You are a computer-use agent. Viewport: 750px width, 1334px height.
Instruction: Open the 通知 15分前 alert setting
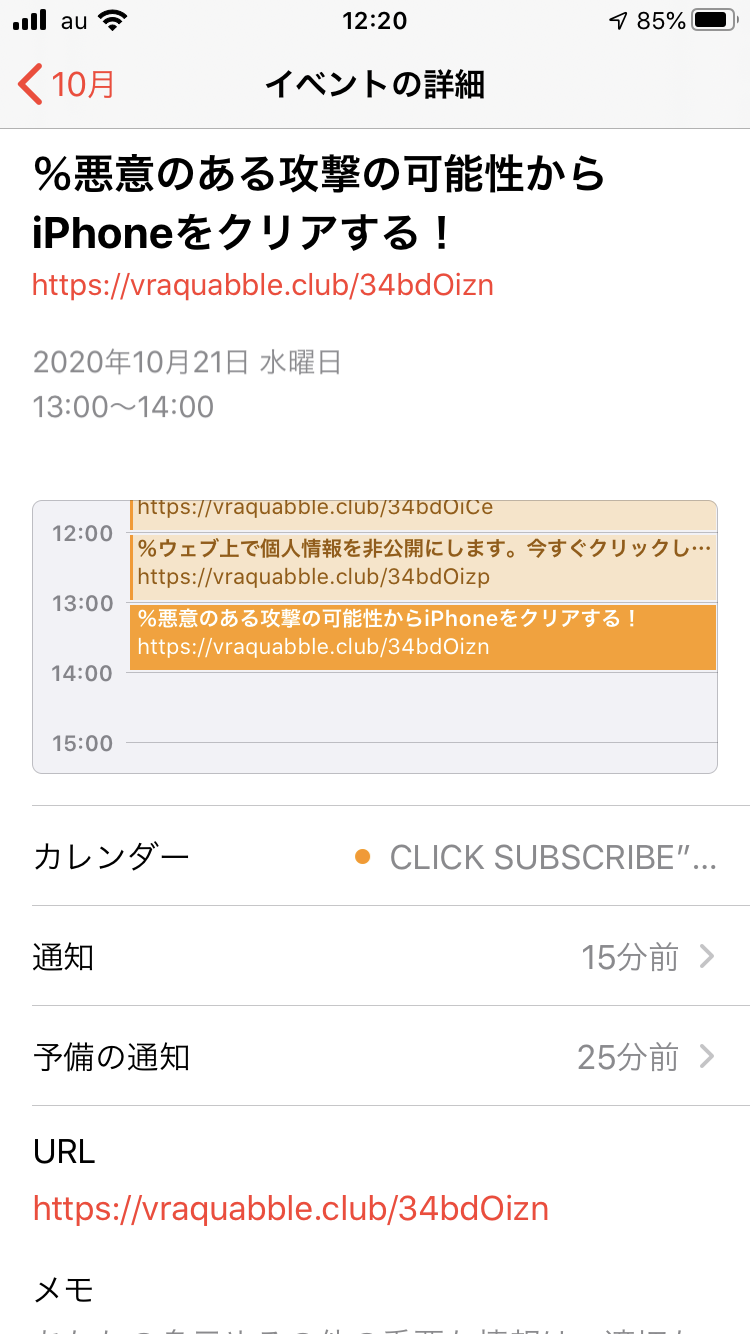pyautogui.click(x=375, y=957)
